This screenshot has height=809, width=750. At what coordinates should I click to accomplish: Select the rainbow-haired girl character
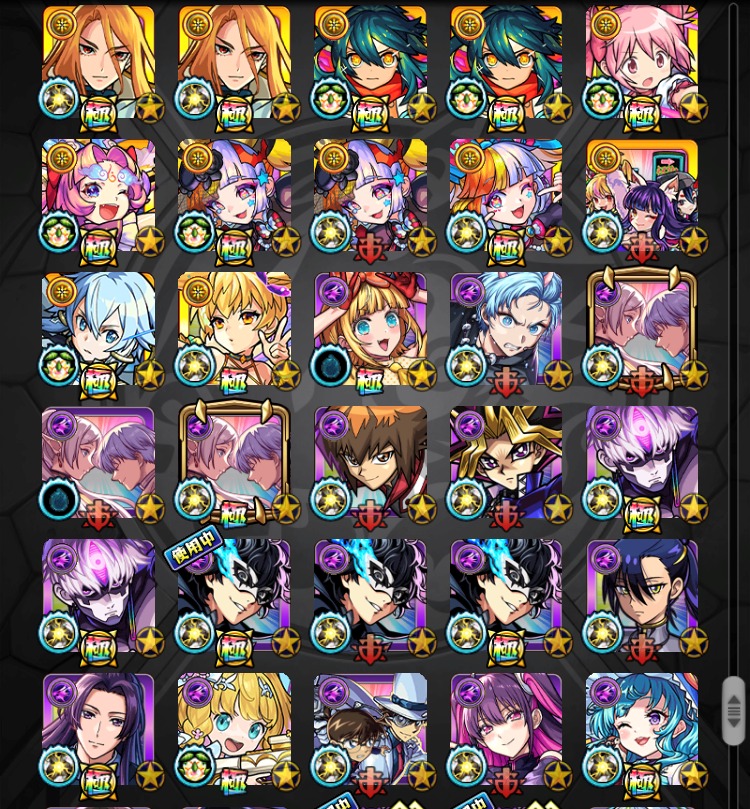point(506,196)
